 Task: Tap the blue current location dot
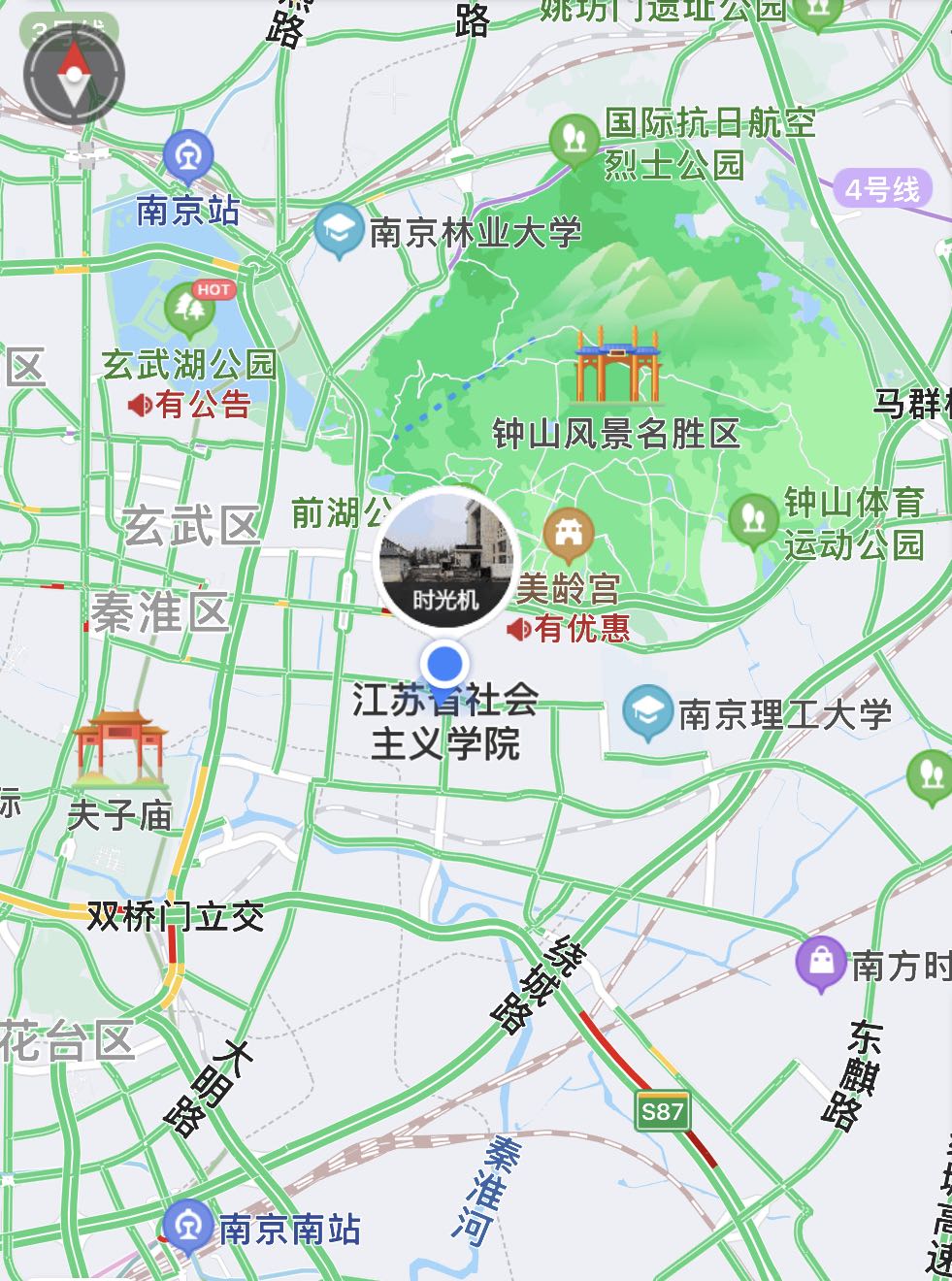click(445, 665)
